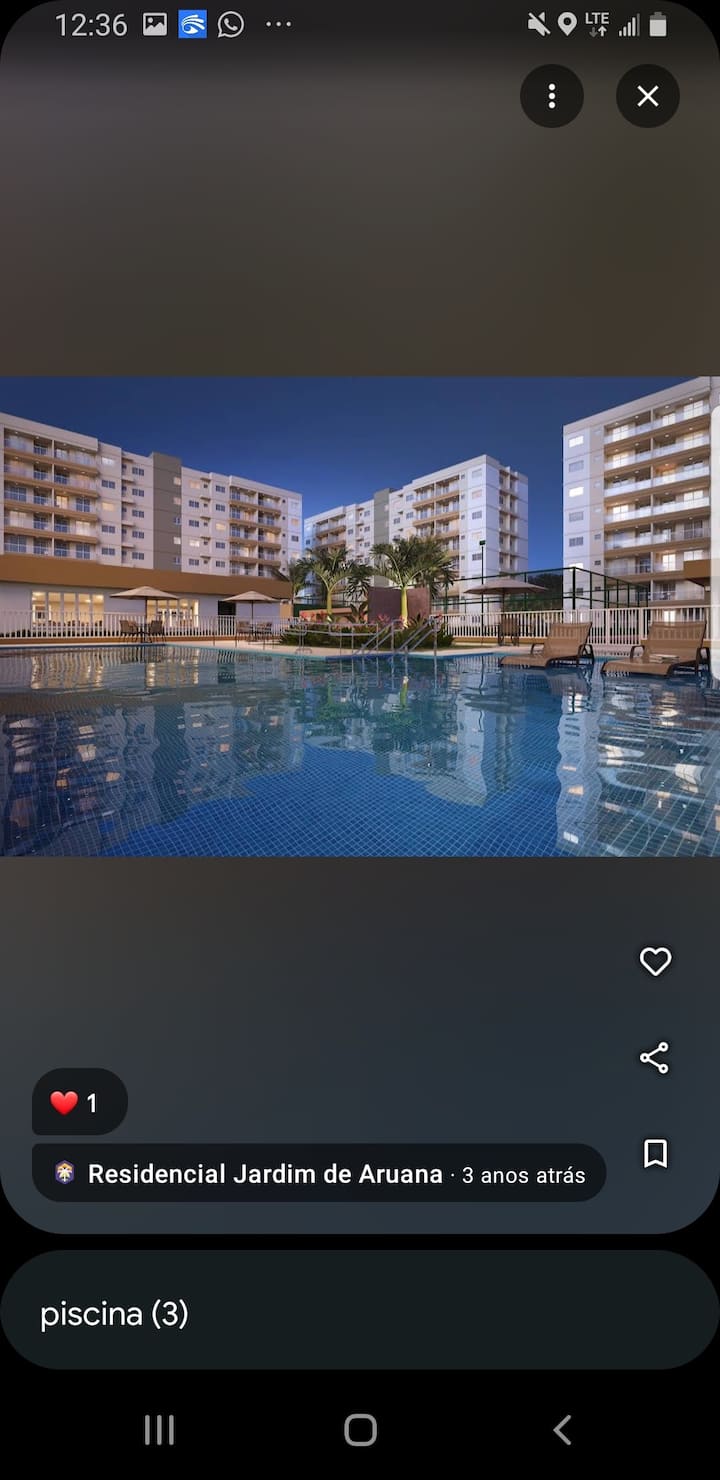Unfavorite by tapping the red heart reaction

pyautogui.click(x=65, y=1102)
